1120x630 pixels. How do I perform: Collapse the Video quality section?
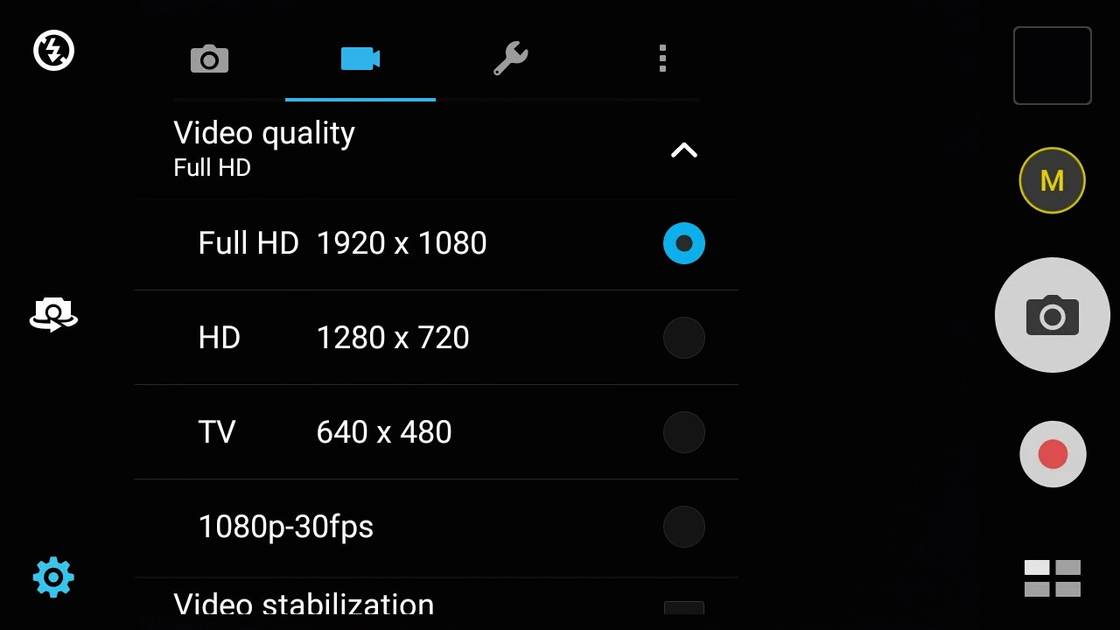coord(683,151)
